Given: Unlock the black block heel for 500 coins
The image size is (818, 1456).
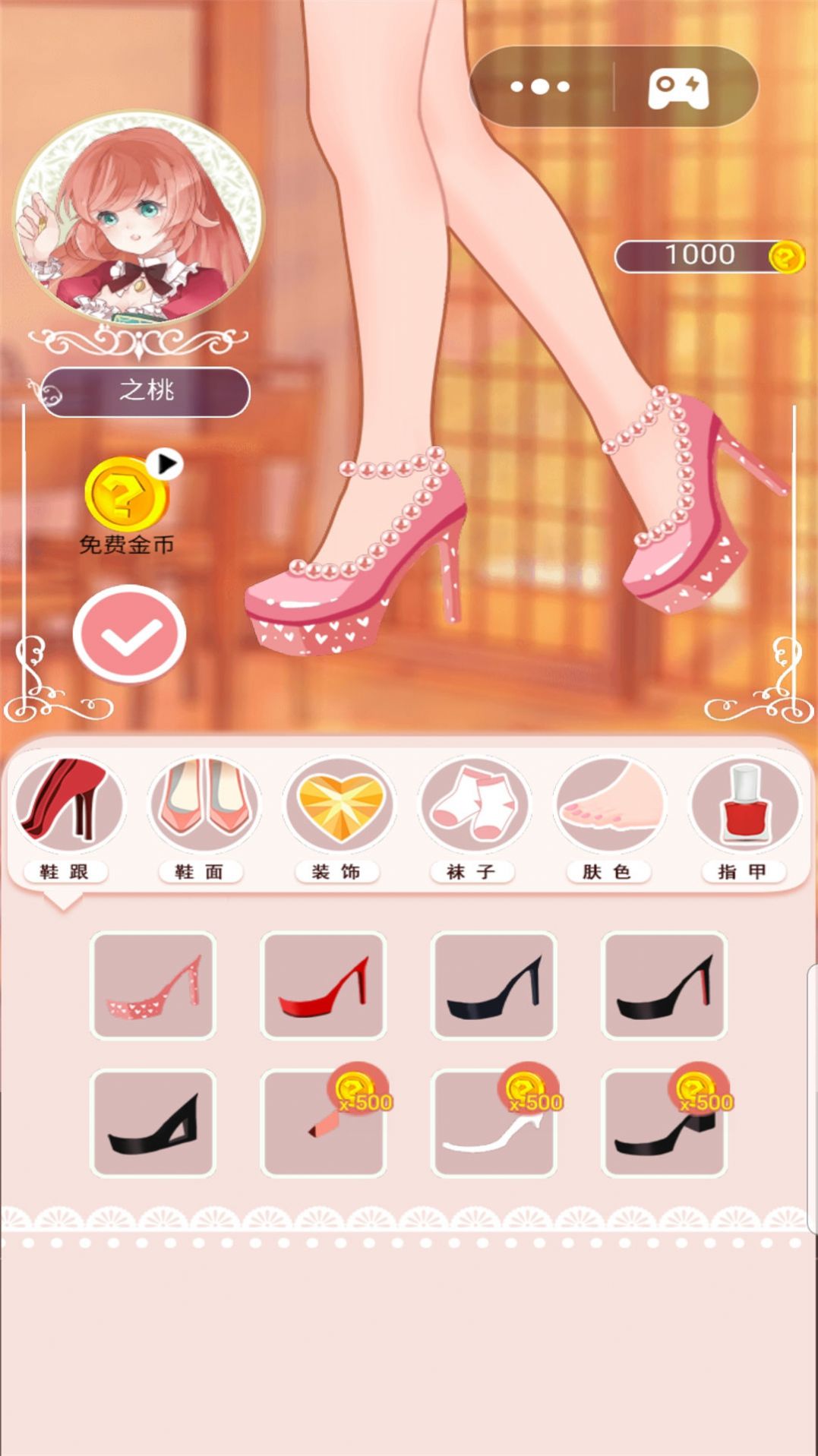Looking at the screenshot, I should pyautogui.click(x=664, y=1123).
